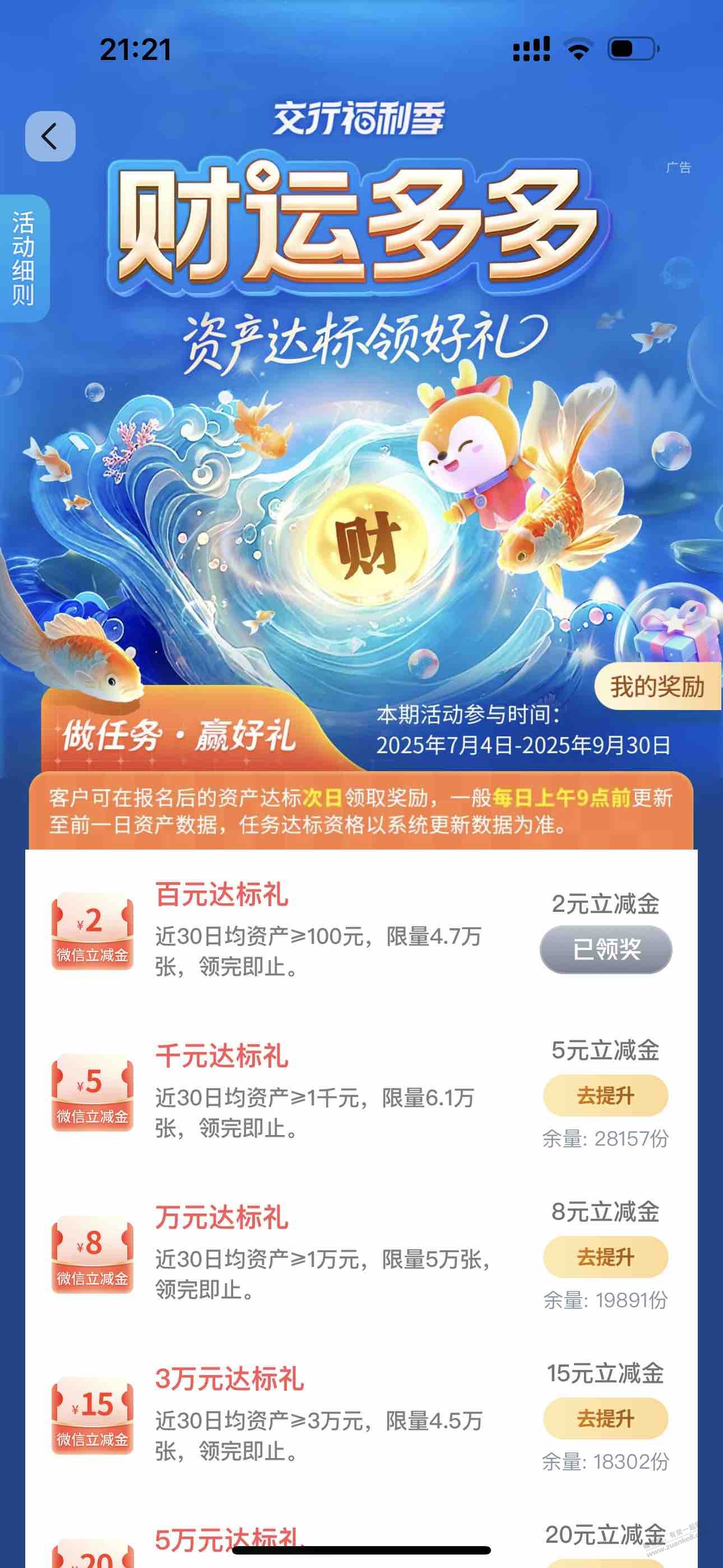Tap 去提升 for 万元达标礼

tap(605, 1256)
